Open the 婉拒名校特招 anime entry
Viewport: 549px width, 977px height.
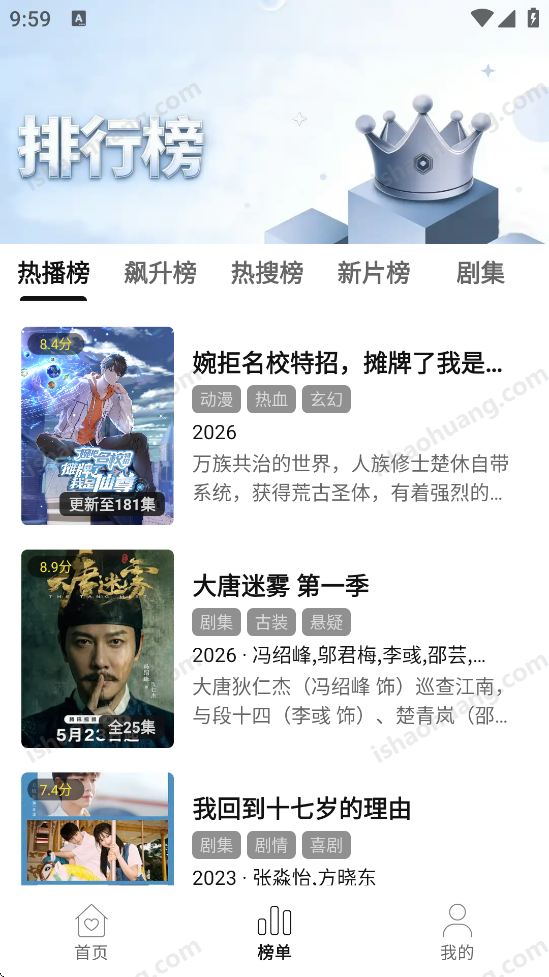(274, 426)
